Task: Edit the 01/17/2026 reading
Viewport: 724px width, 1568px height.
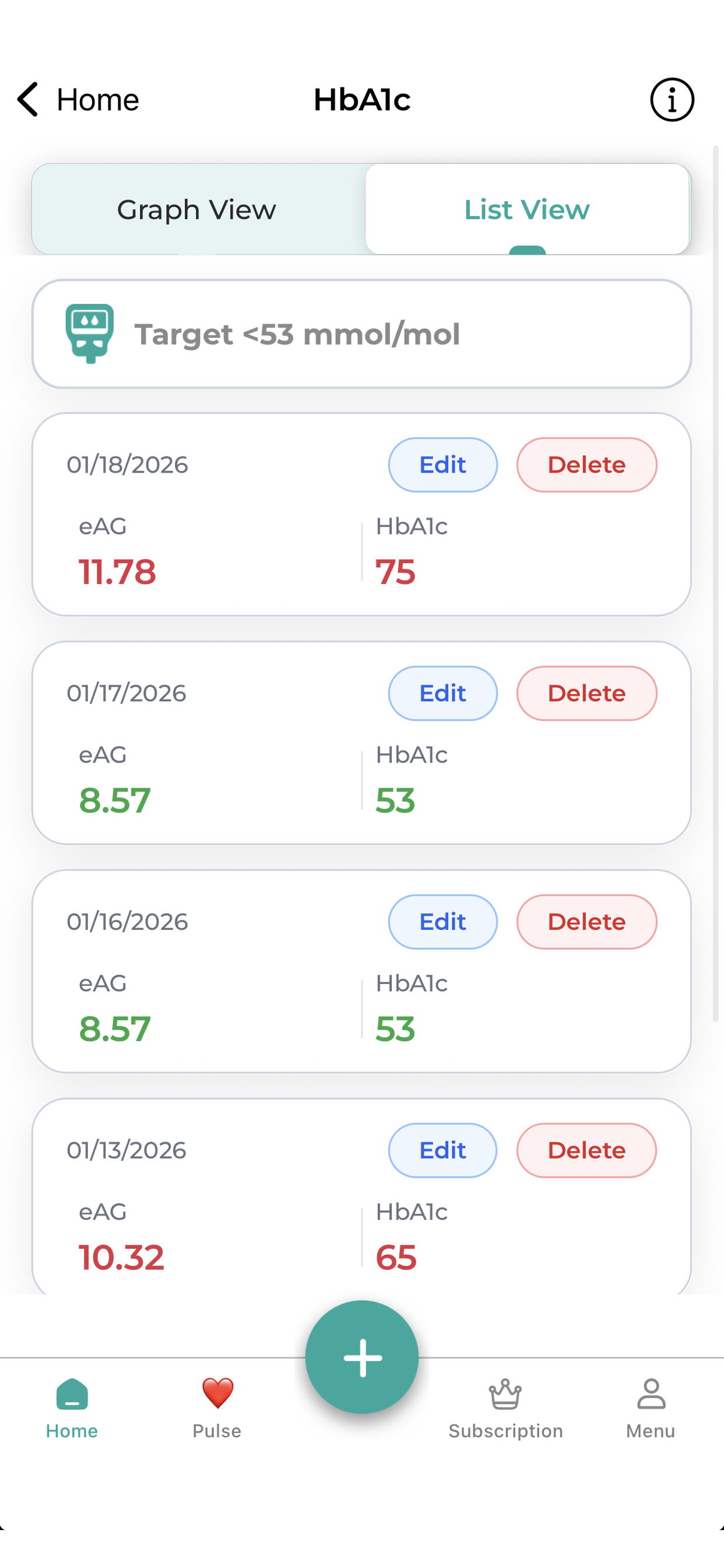Action: pyautogui.click(x=442, y=694)
